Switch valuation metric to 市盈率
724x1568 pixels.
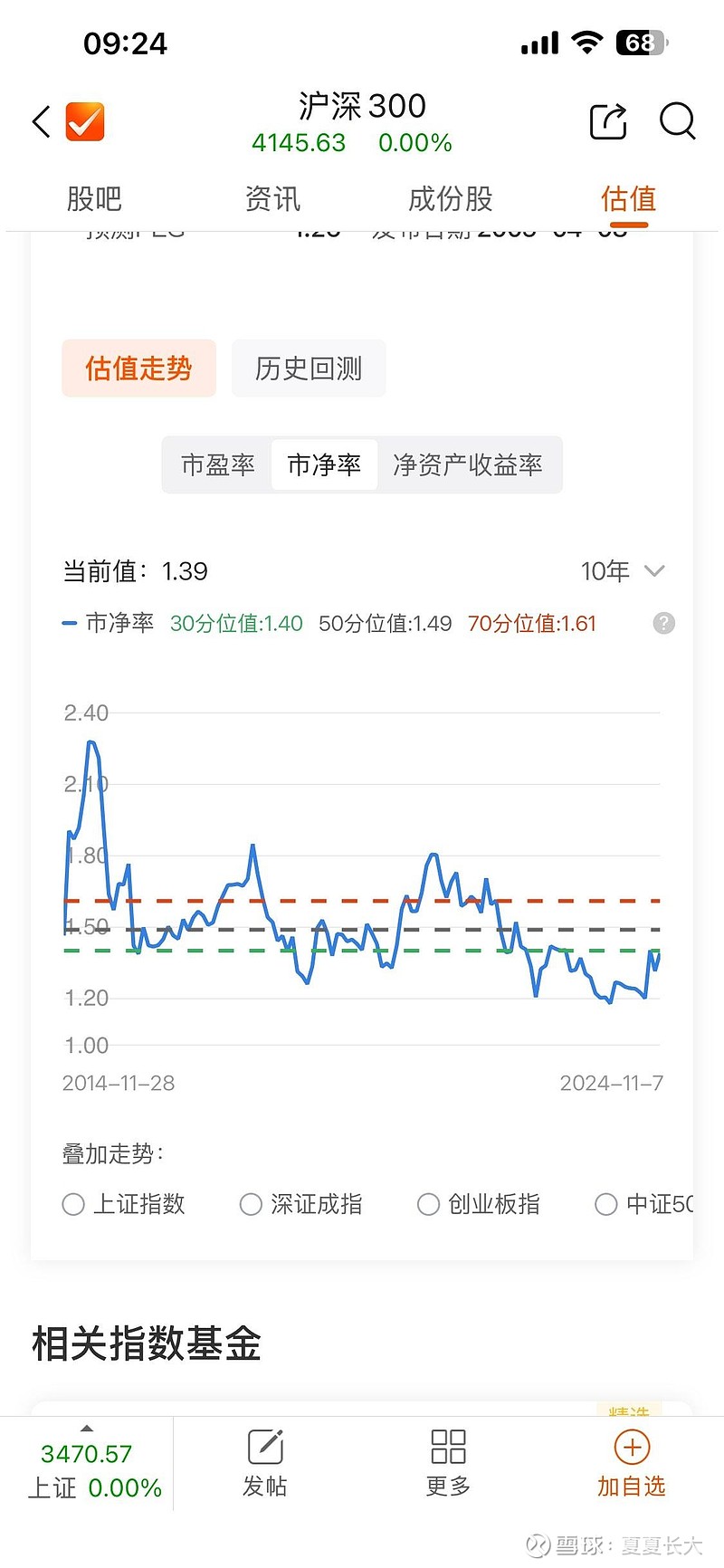click(x=217, y=464)
